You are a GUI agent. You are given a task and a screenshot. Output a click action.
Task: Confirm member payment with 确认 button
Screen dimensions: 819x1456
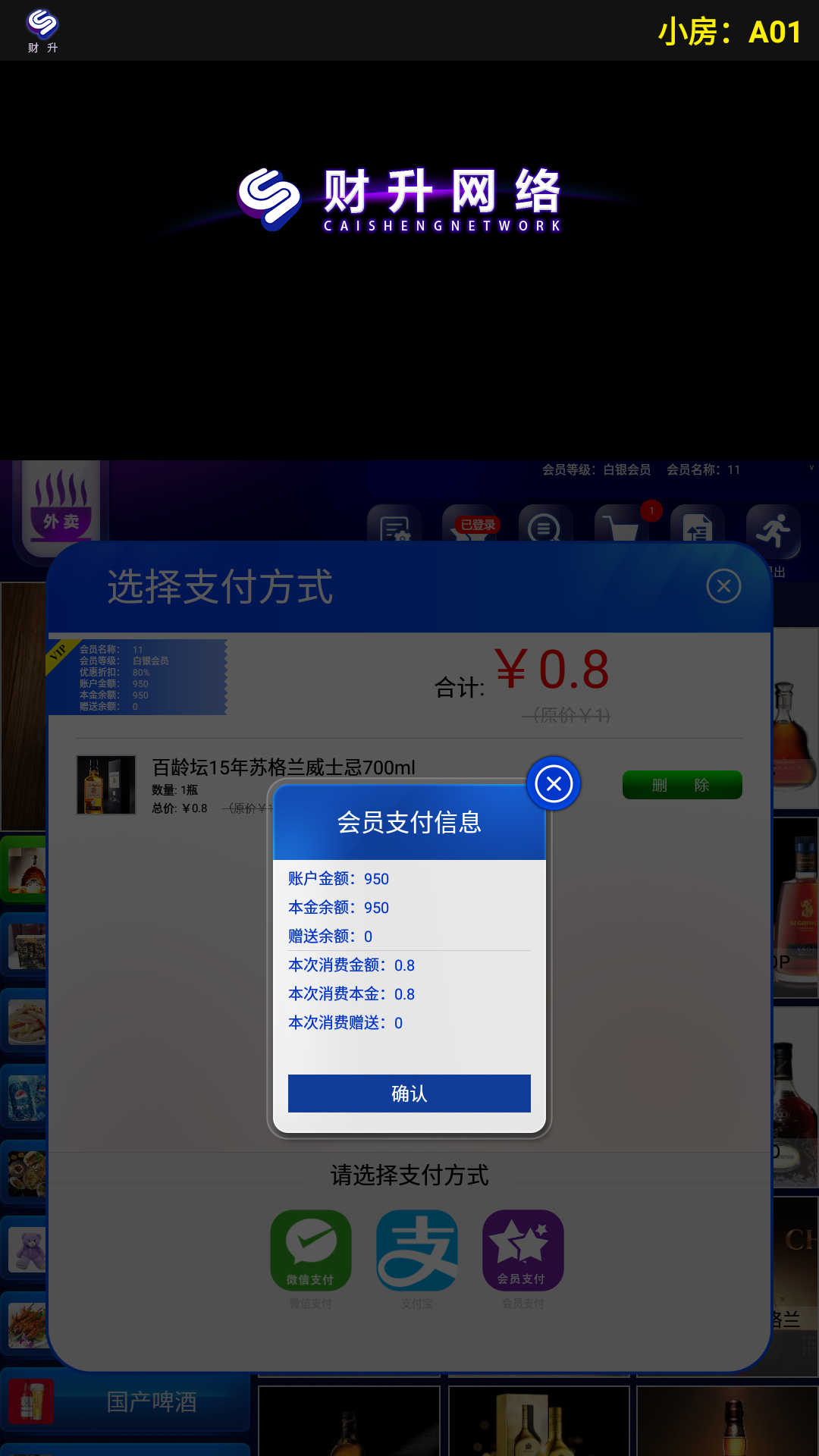click(x=409, y=1093)
